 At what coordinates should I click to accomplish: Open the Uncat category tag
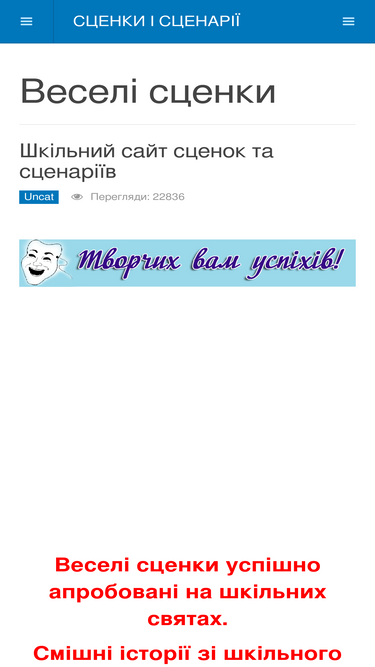point(39,197)
